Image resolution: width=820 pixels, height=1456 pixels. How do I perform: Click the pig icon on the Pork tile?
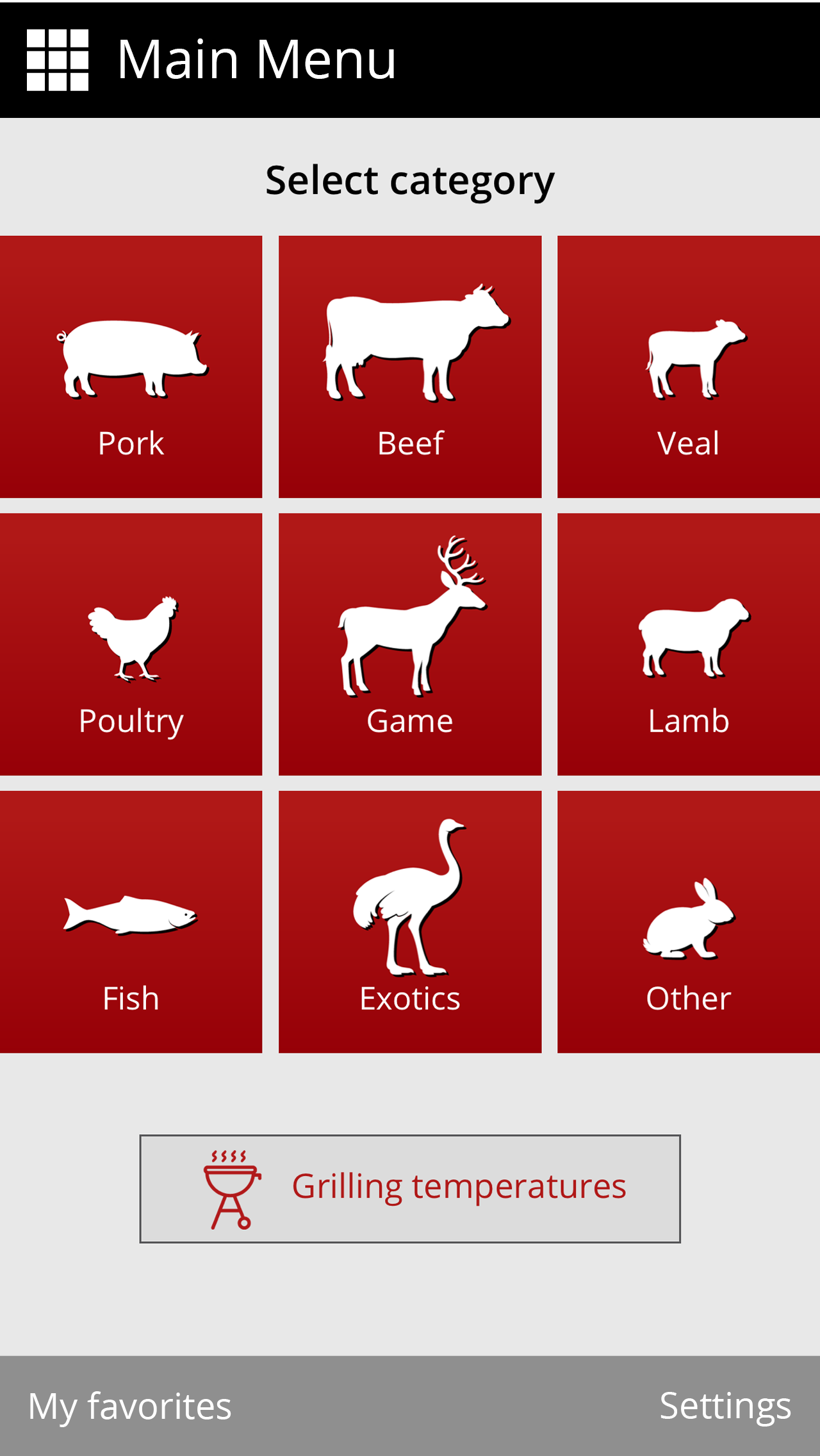pos(131,356)
